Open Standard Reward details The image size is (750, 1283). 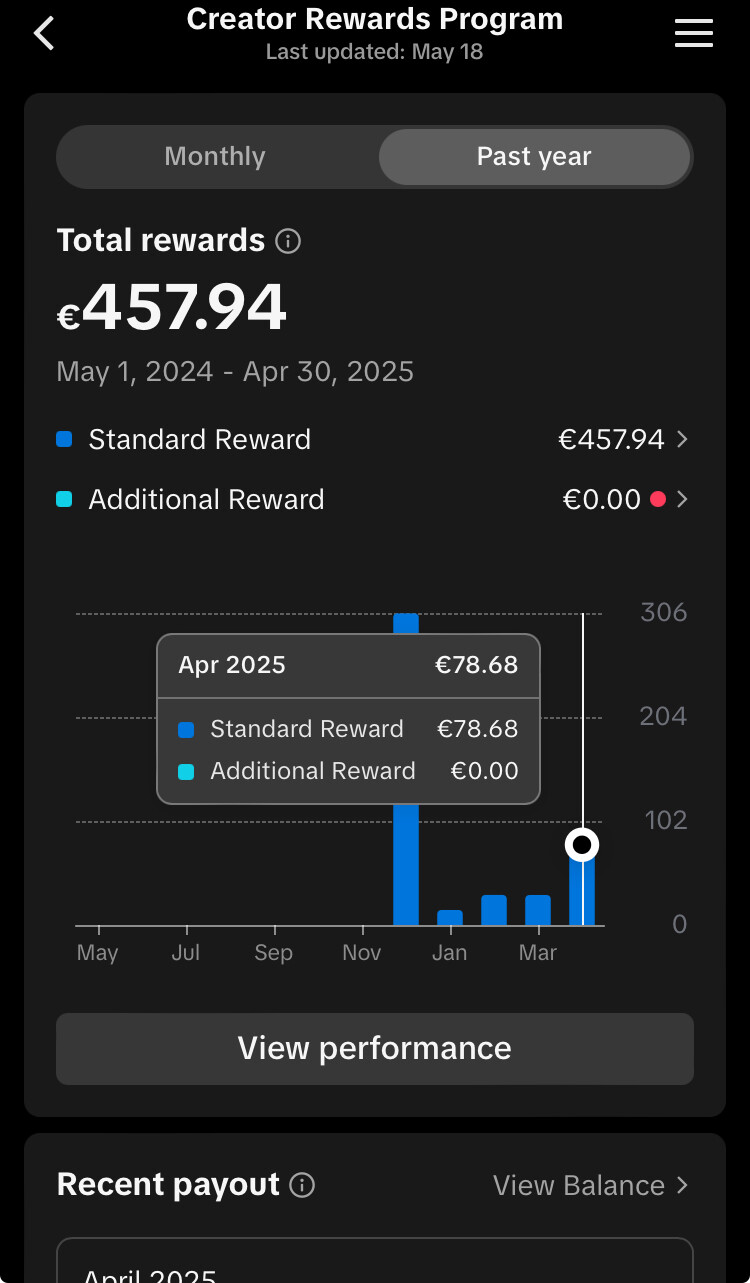click(x=374, y=439)
